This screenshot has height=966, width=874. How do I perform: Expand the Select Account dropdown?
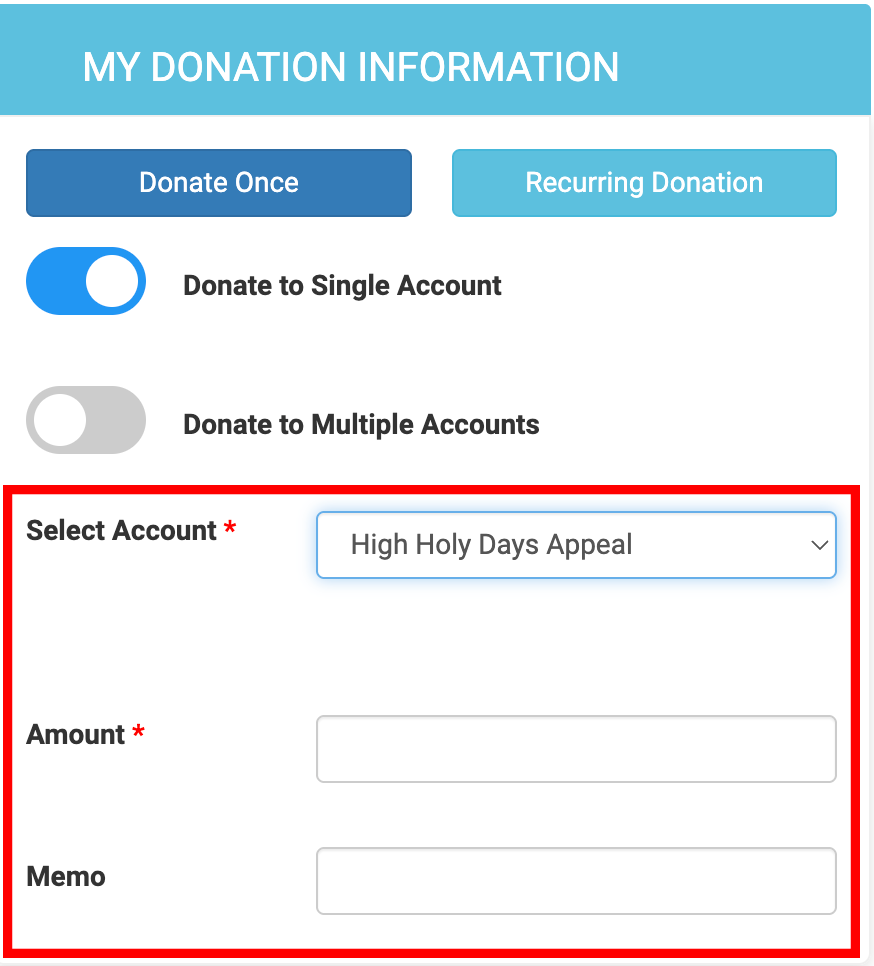click(x=576, y=545)
